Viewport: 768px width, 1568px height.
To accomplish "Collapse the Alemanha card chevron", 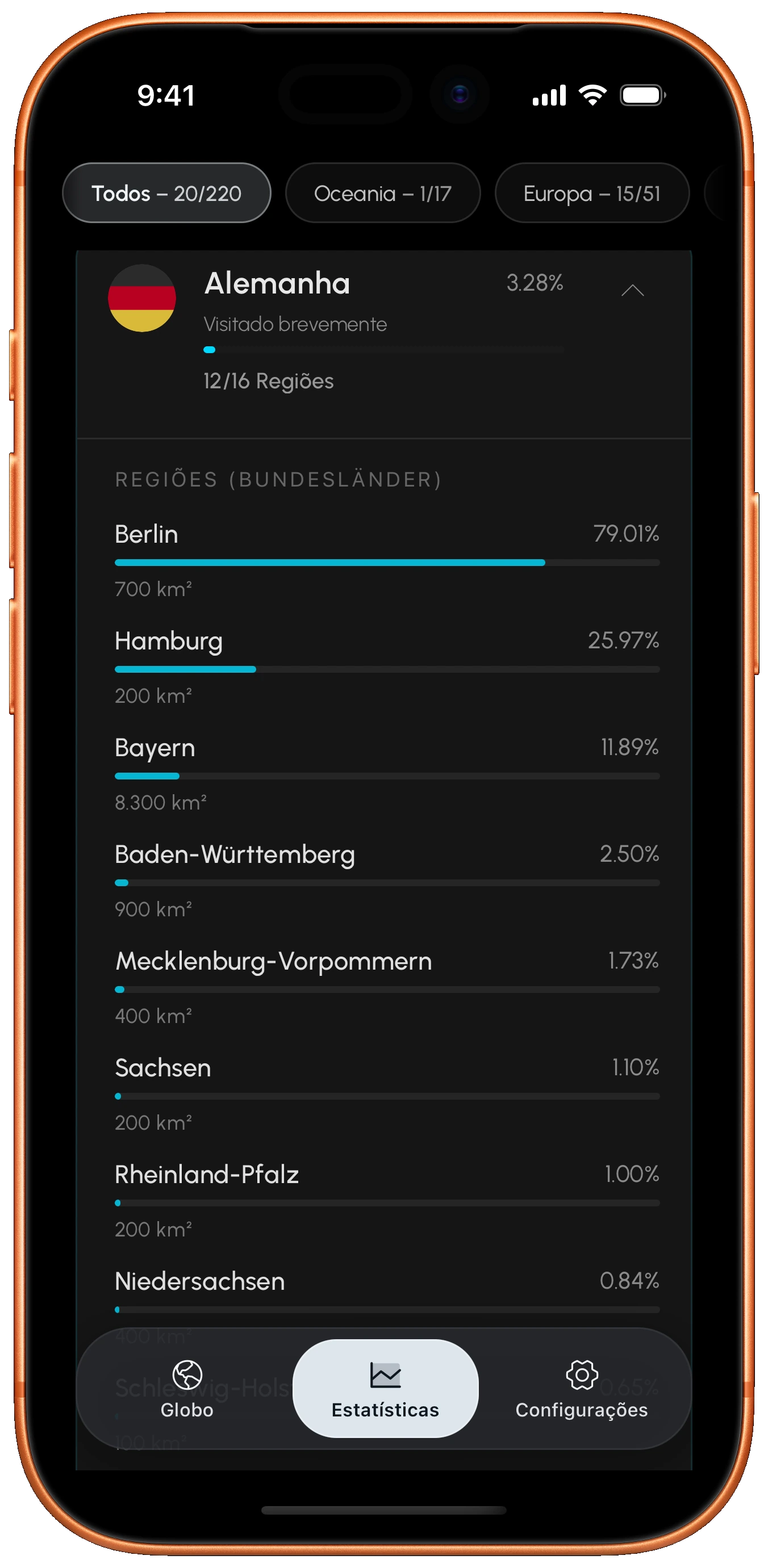I will [632, 290].
